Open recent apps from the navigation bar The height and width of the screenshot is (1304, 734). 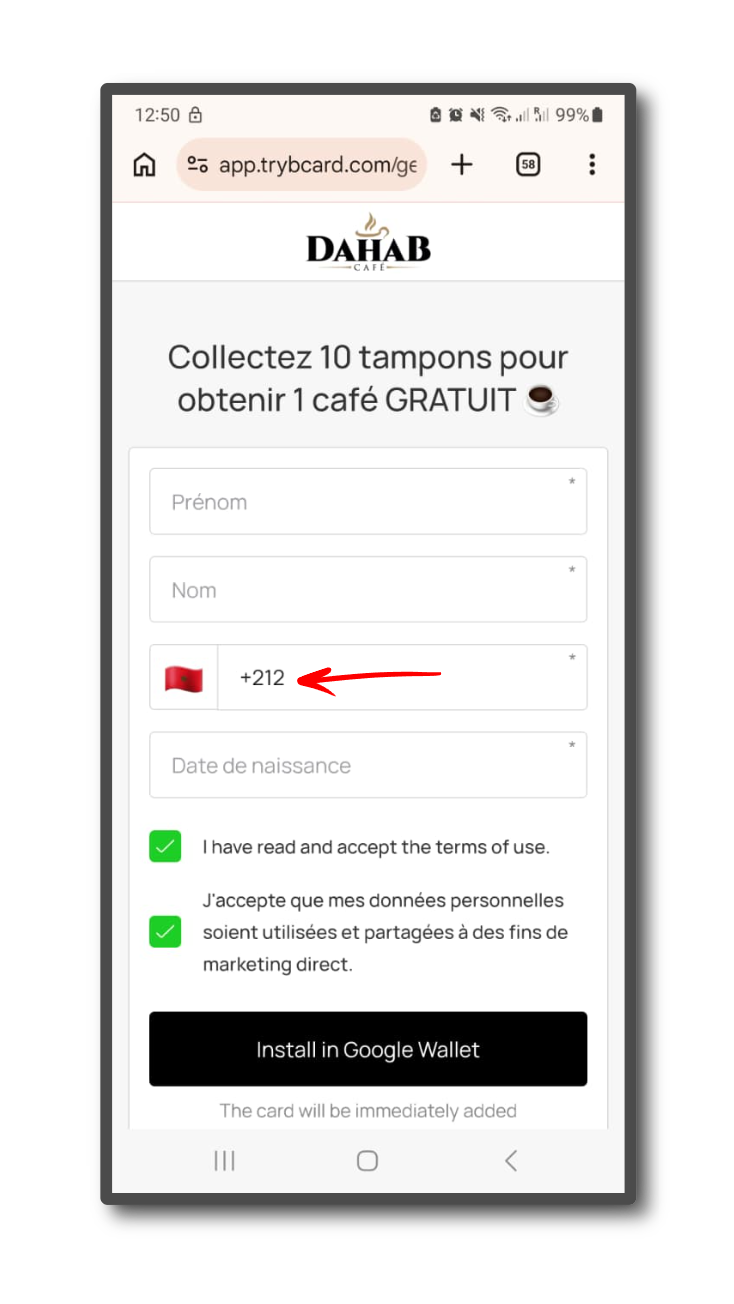coord(224,1160)
